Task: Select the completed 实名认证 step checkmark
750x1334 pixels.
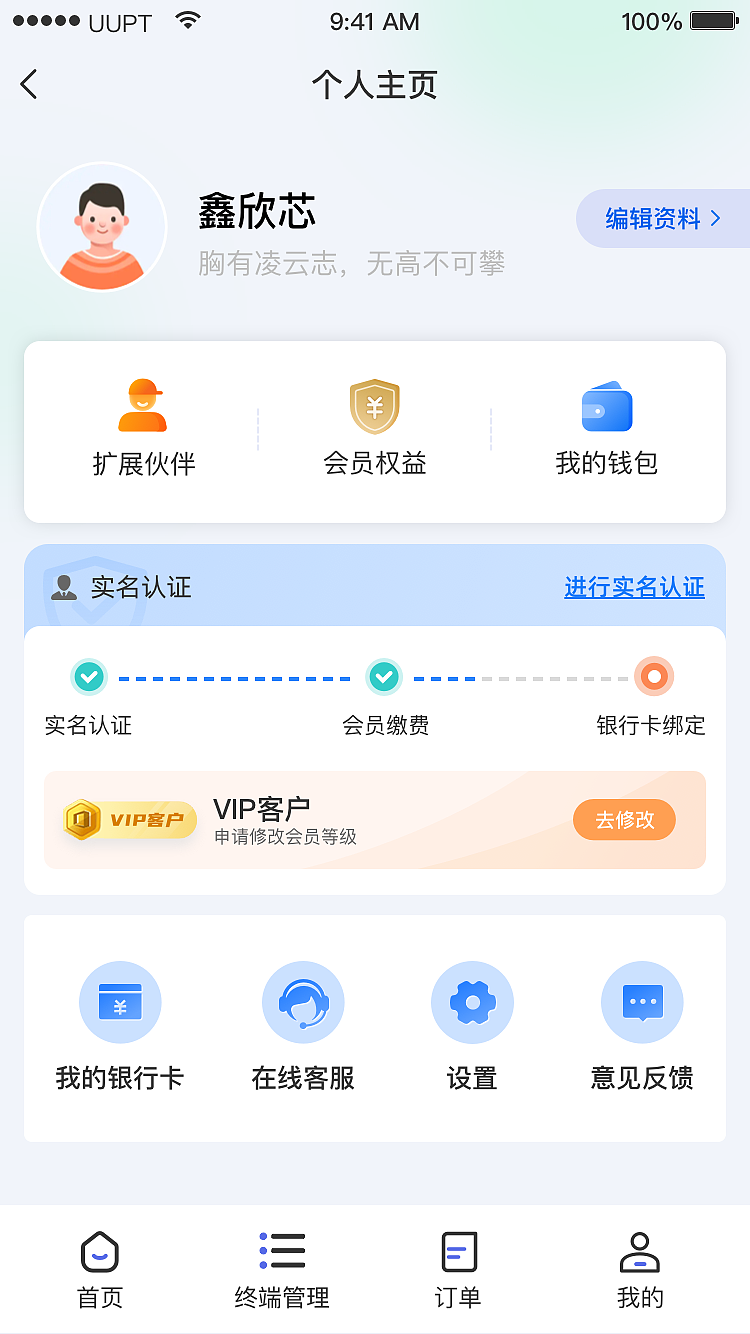Action: [x=89, y=677]
